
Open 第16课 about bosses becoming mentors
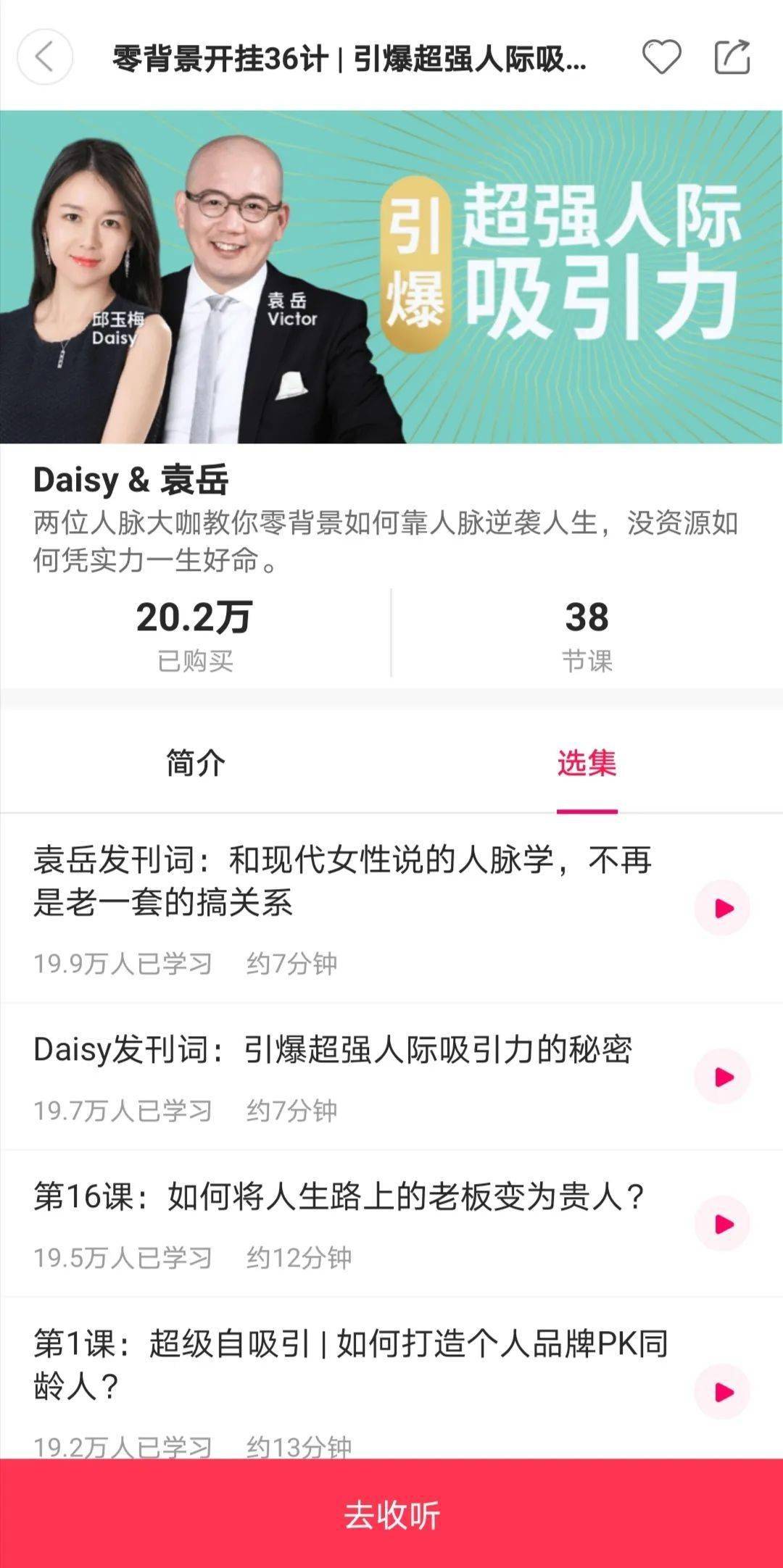[x=339, y=1196]
